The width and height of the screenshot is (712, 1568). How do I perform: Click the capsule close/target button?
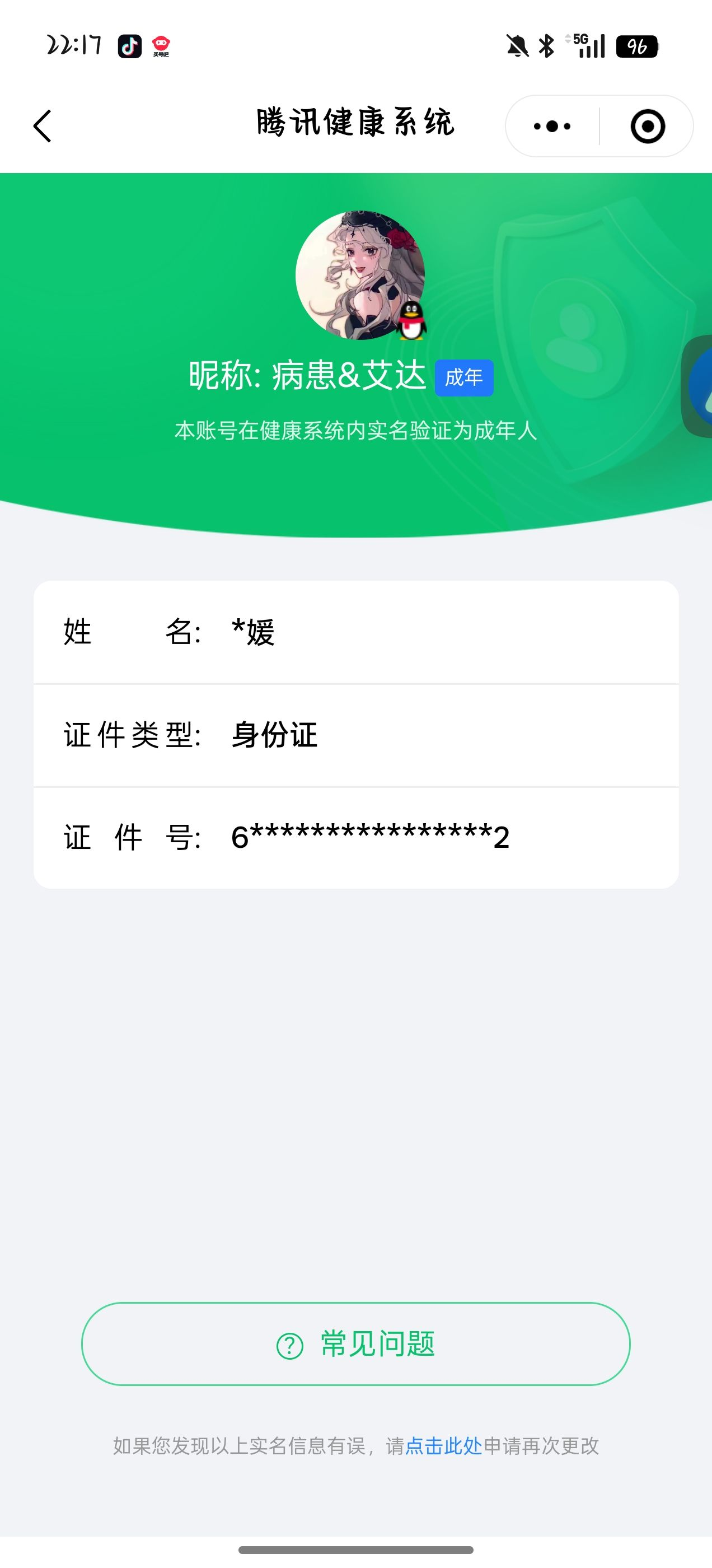(x=648, y=126)
